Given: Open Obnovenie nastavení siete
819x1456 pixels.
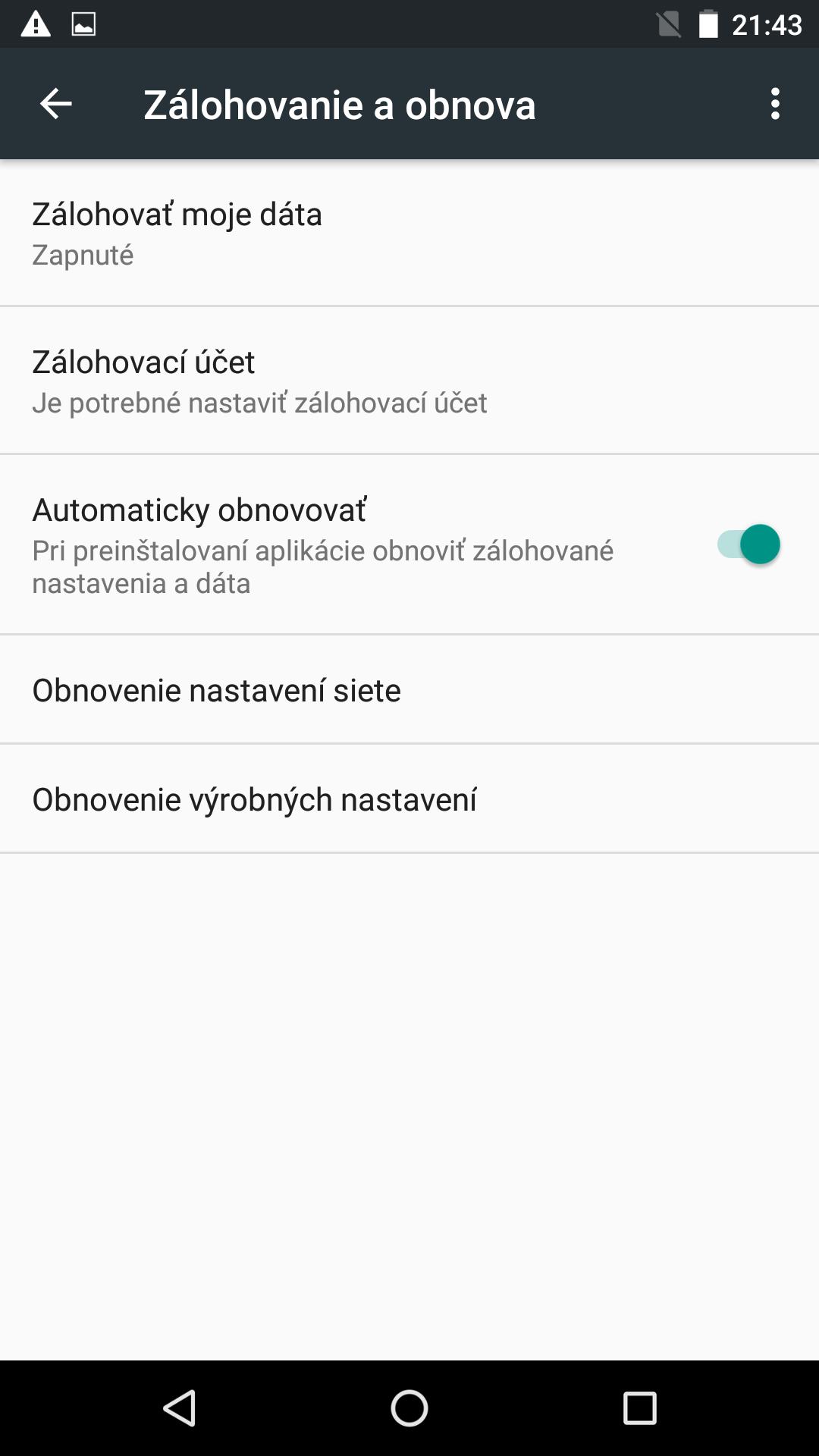Looking at the screenshot, I should (x=409, y=689).
